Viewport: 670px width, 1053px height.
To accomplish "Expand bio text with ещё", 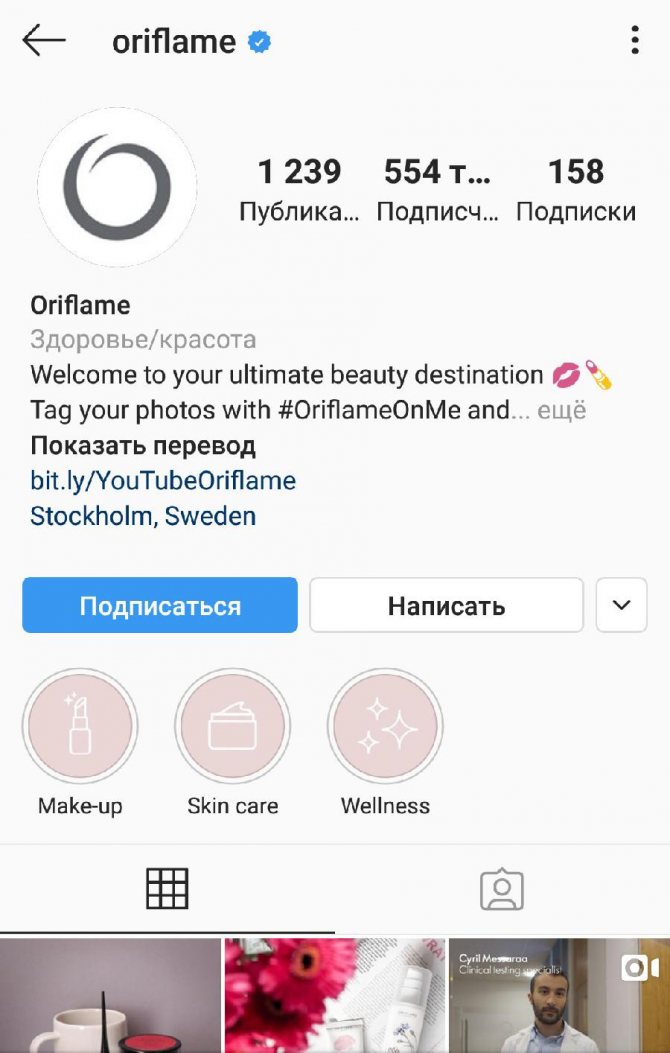I will click(562, 410).
